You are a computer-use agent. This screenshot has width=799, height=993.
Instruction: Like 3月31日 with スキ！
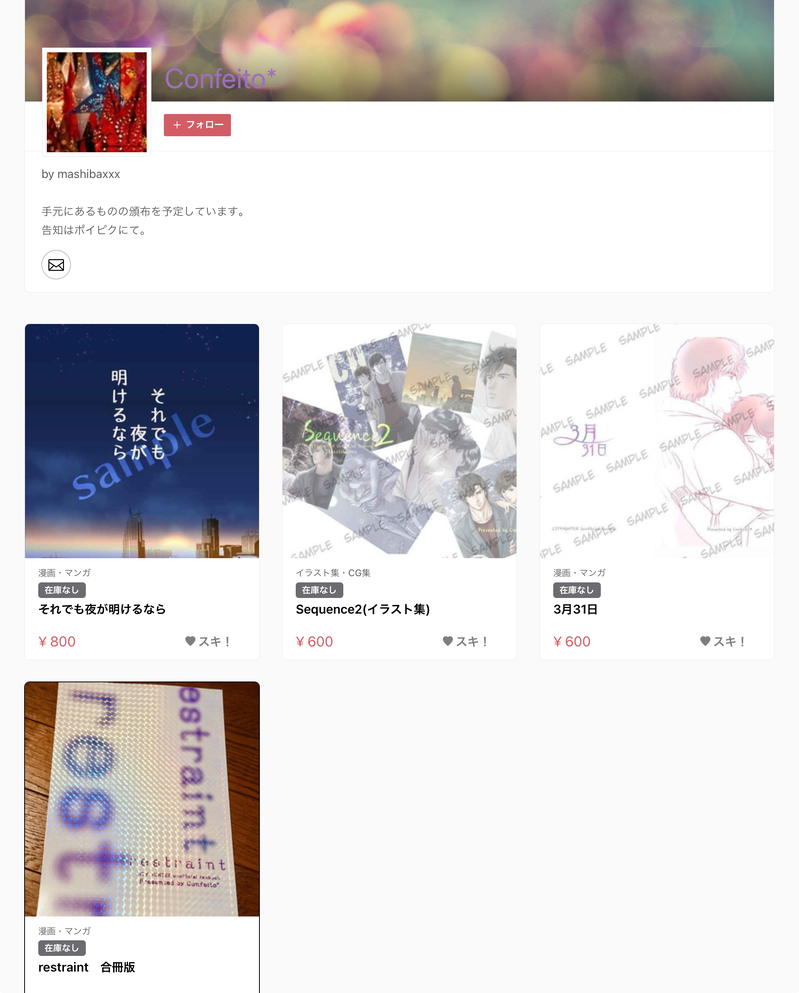coord(723,642)
